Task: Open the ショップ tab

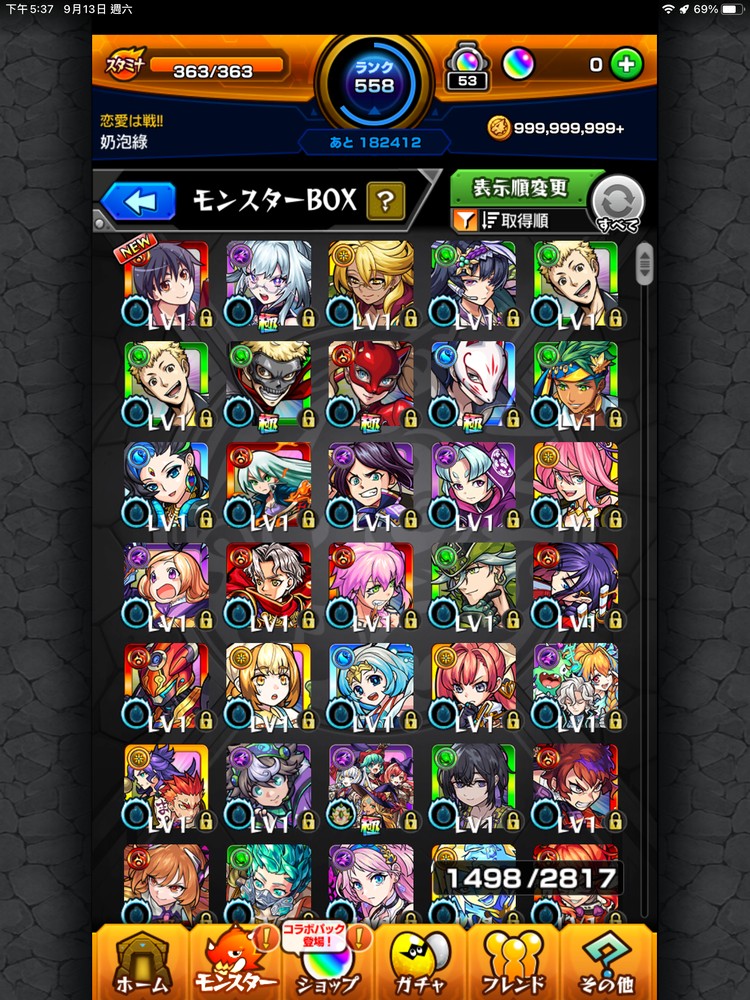Action: point(327,963)
